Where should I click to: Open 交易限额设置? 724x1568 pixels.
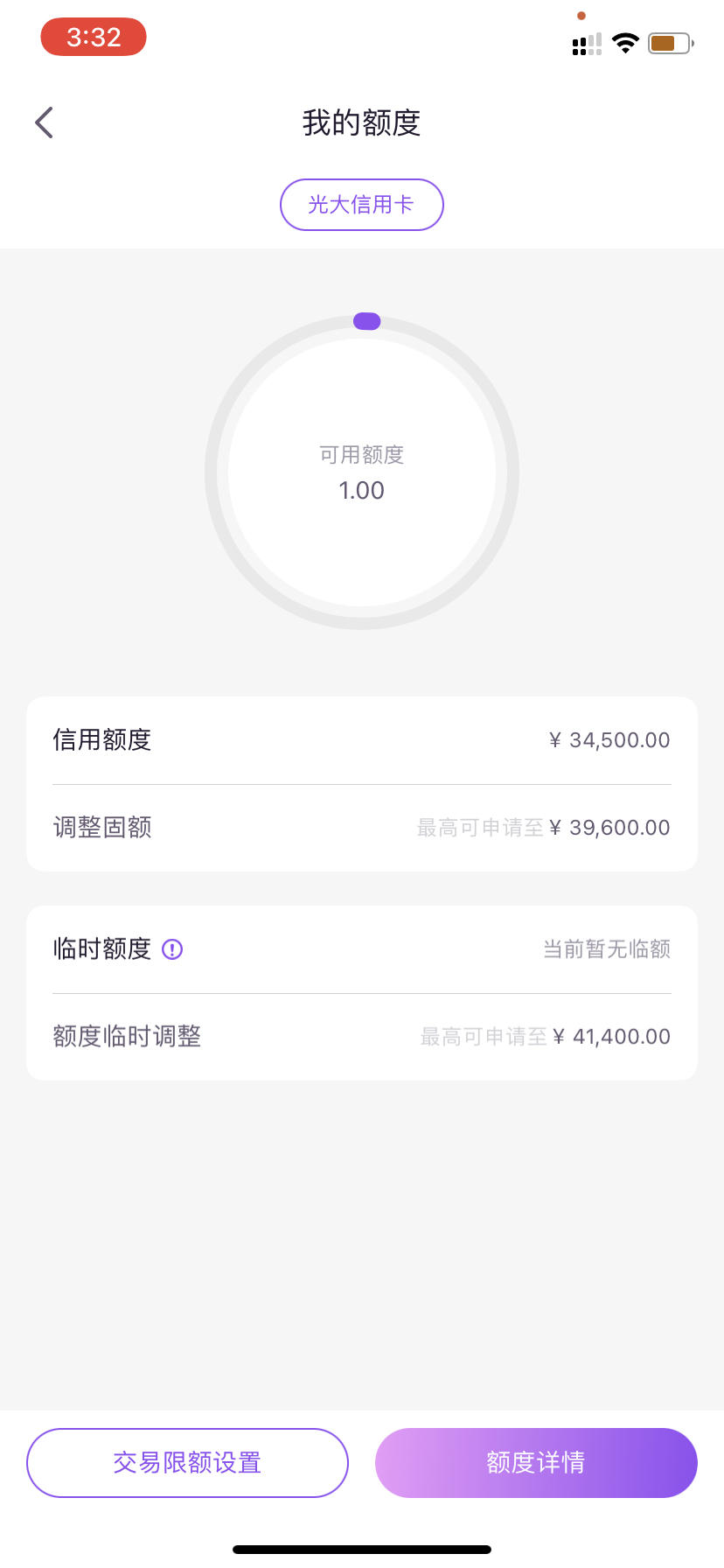tap(187, 1463)
